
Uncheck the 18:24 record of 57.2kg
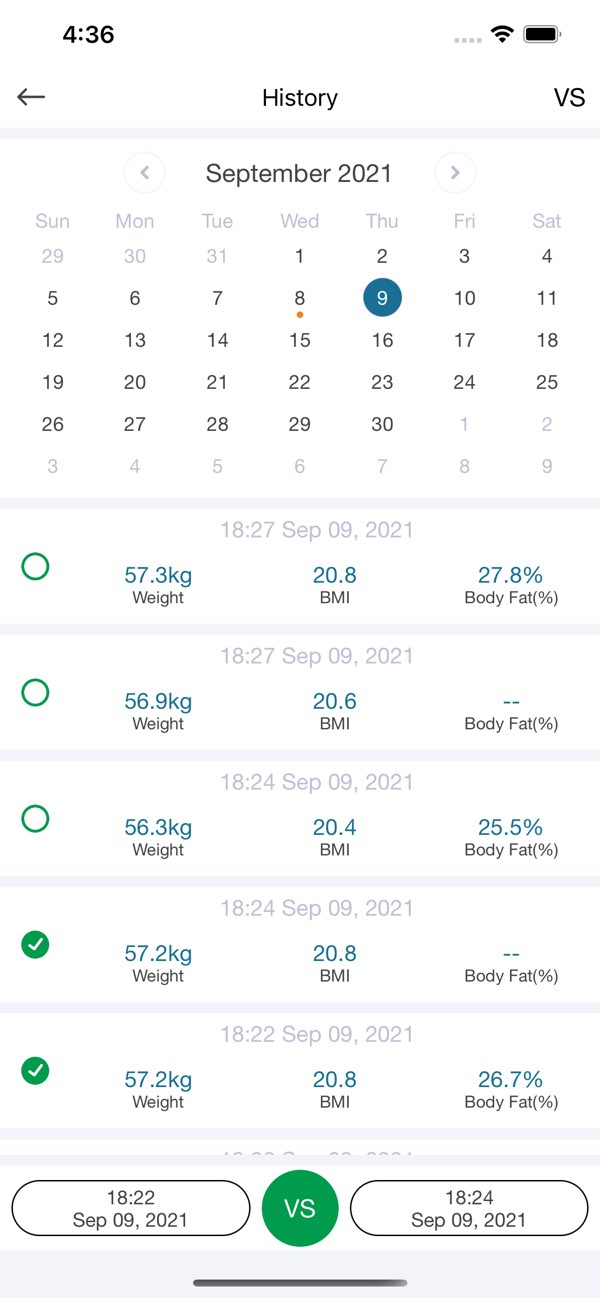pyautogui.click(x=35, y=944)
